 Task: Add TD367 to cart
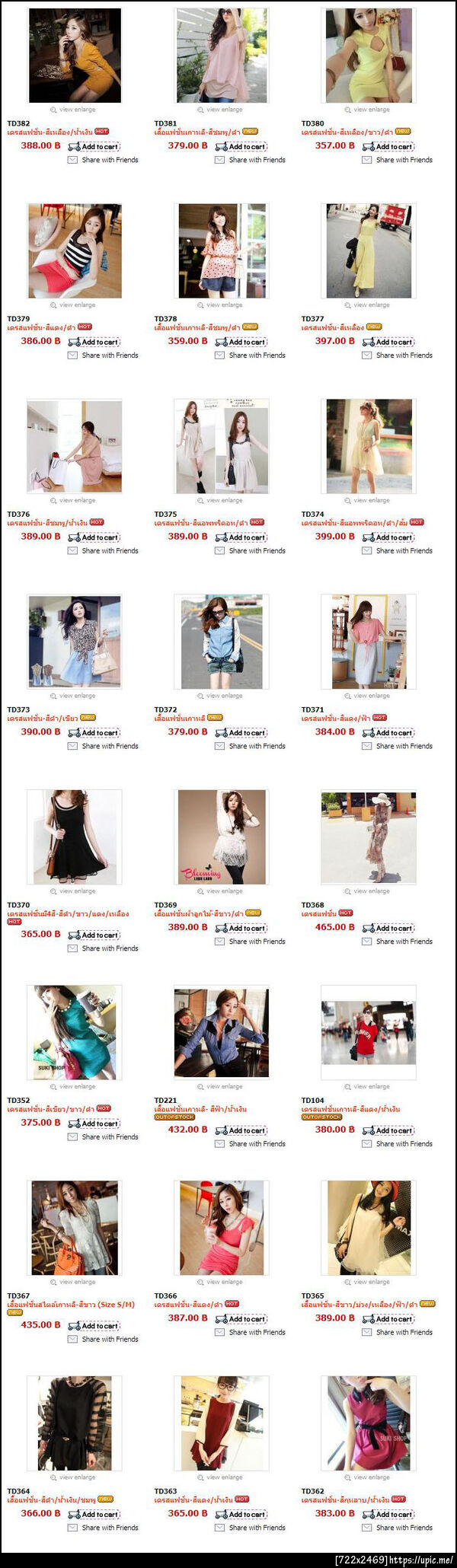pyautogui.click(x=94, y=1326)
